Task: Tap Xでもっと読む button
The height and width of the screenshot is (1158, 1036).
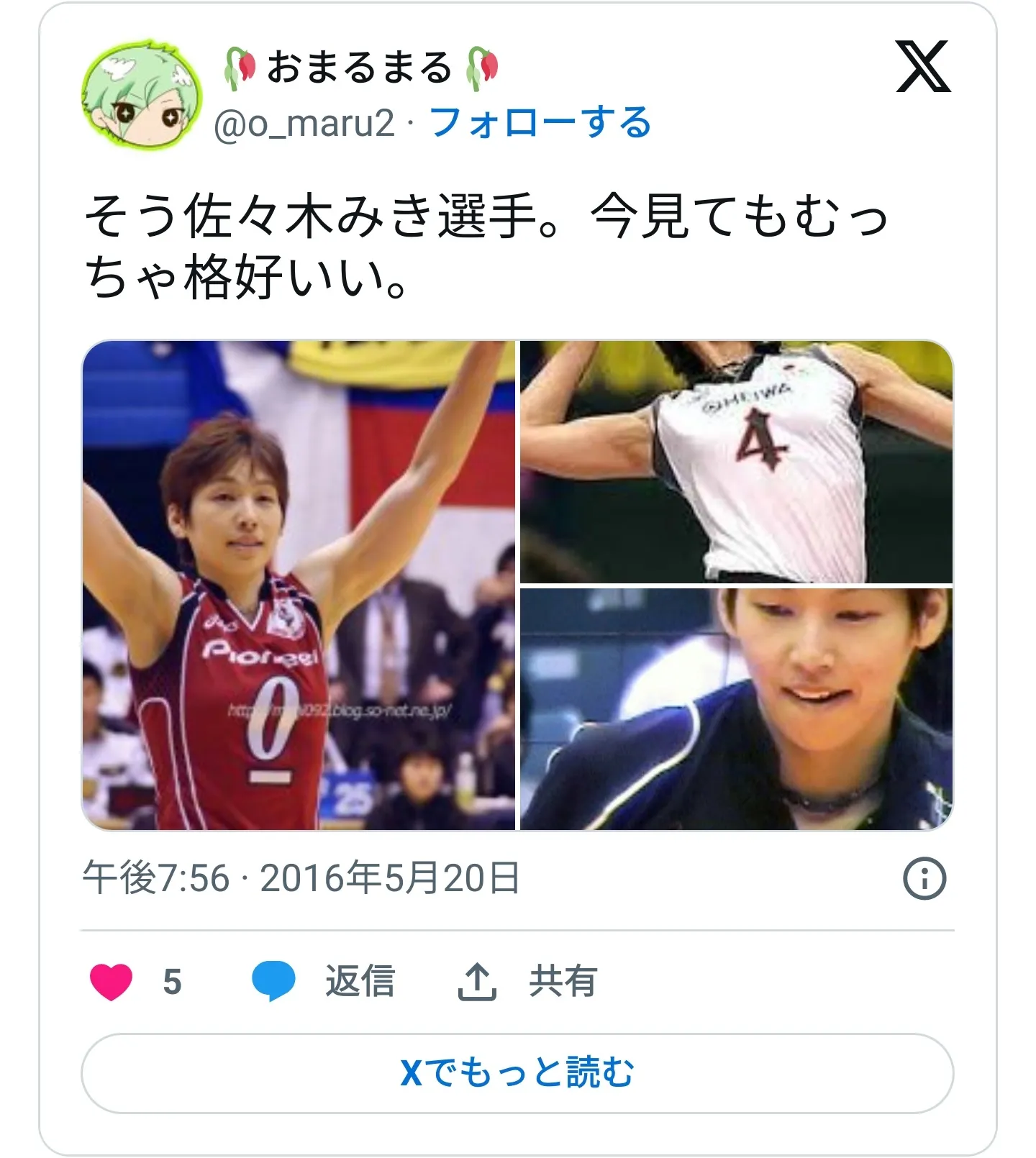Action: [x=517, y=1072]
